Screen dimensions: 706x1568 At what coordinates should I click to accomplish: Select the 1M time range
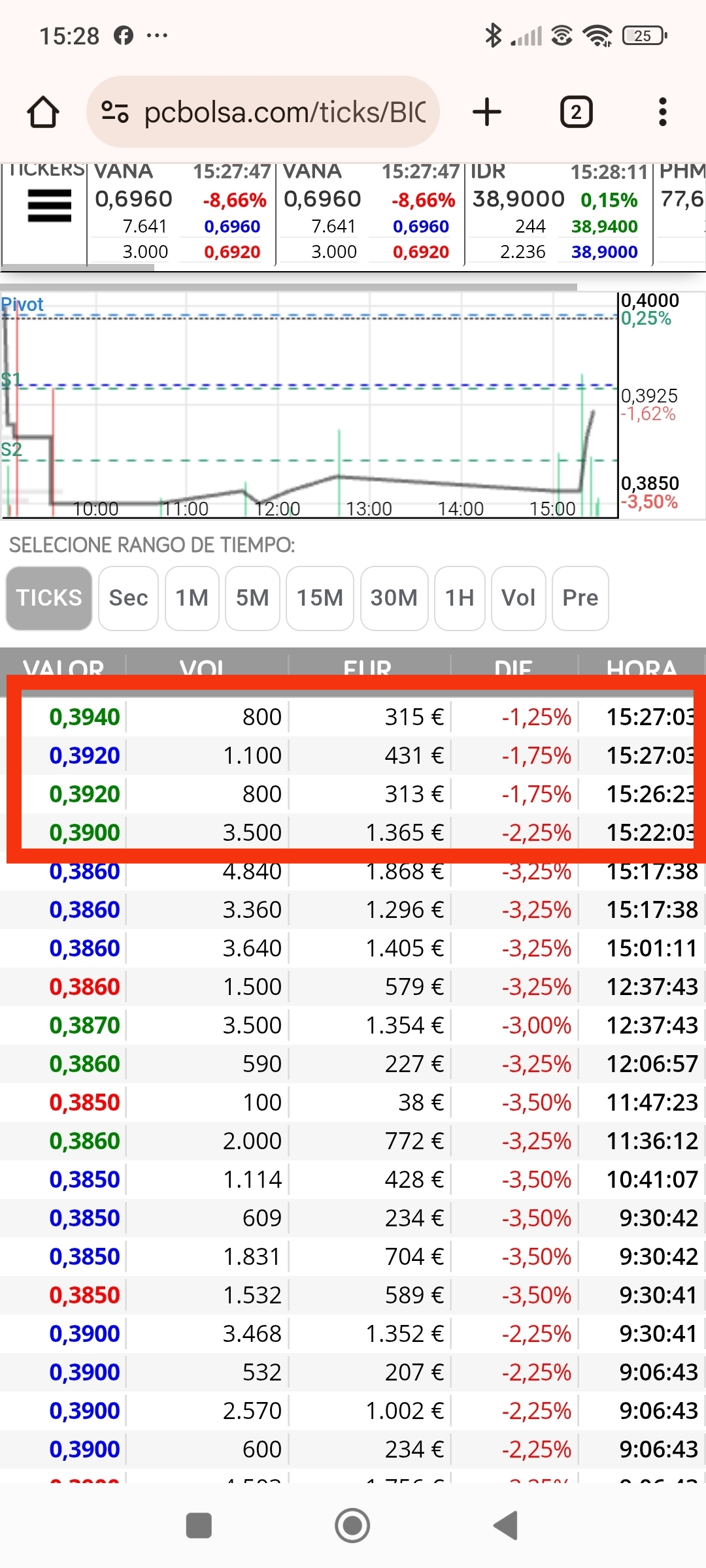pyautogui.click(x=192, y=598)
